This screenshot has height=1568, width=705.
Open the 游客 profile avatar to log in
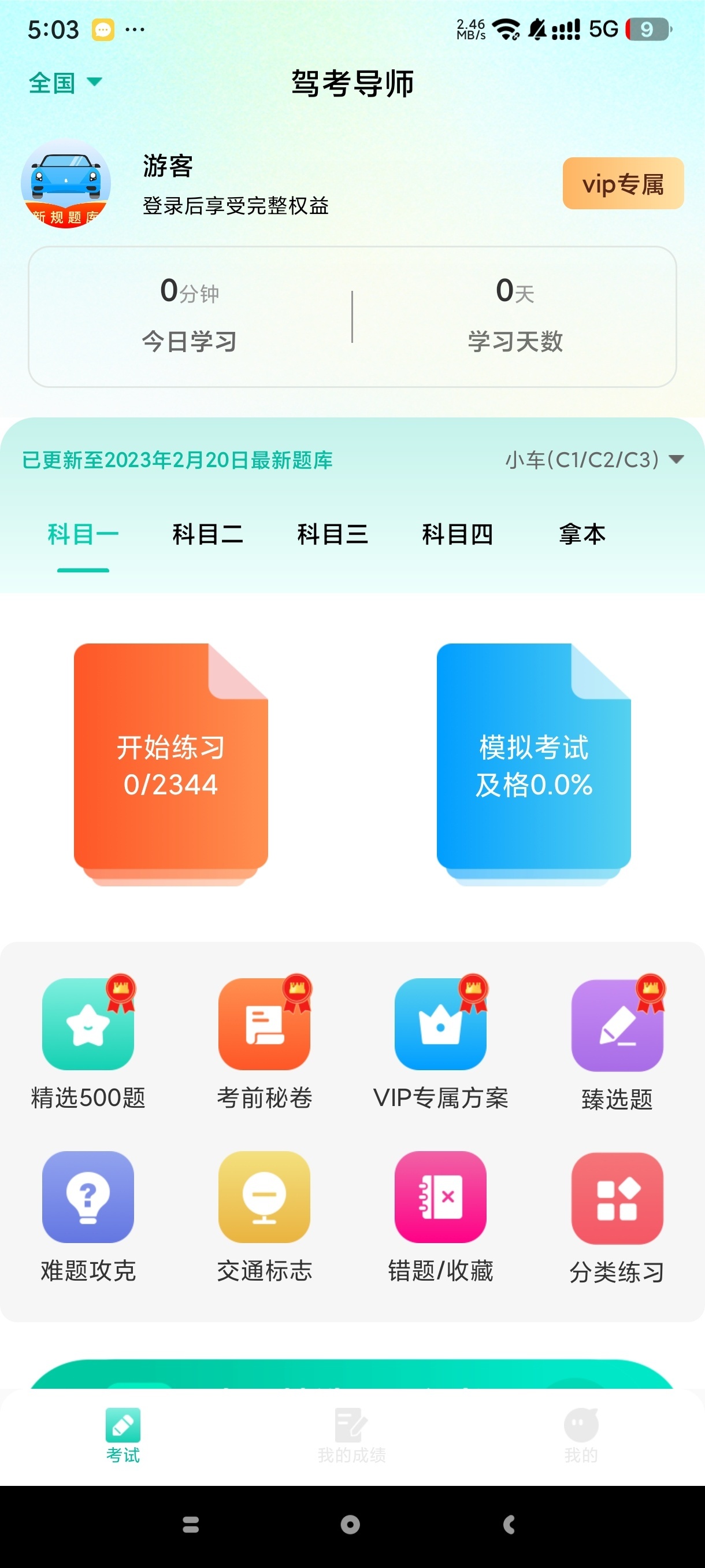[66, 184]
